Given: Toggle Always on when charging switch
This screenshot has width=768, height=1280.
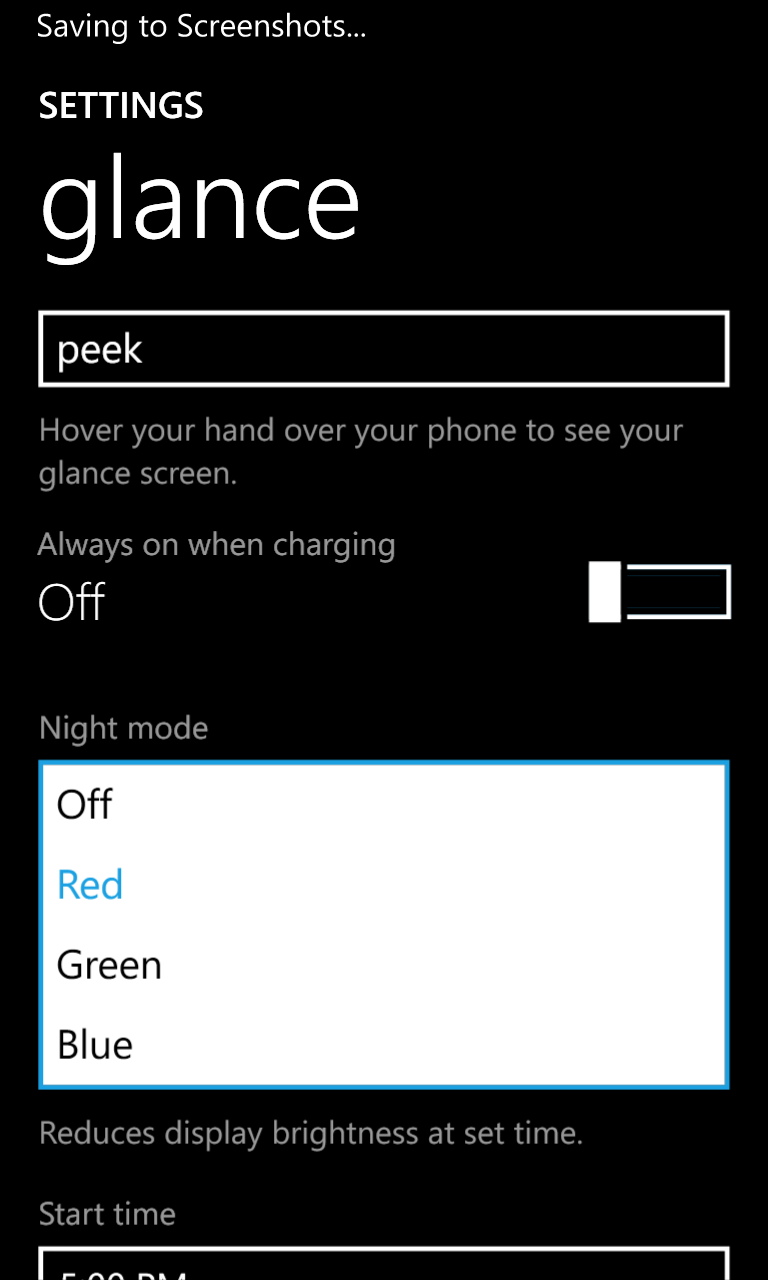Looking at the screenshot, I should pyautogui.click(x=660, y=592).
